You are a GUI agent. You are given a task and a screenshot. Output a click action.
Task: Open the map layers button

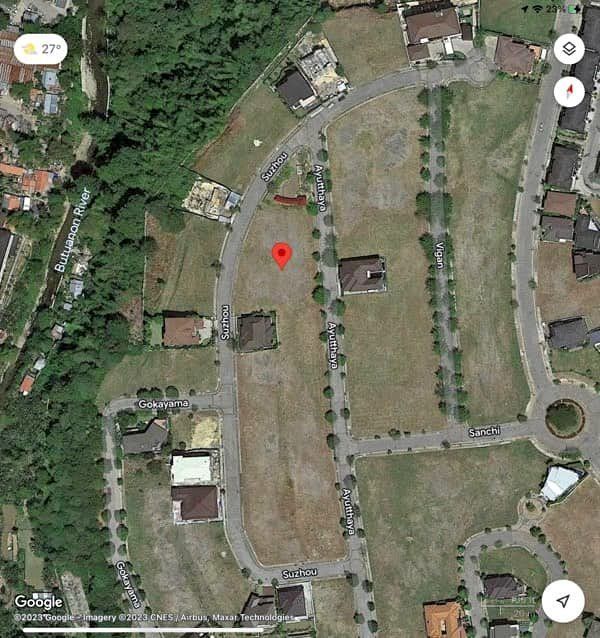569,49
